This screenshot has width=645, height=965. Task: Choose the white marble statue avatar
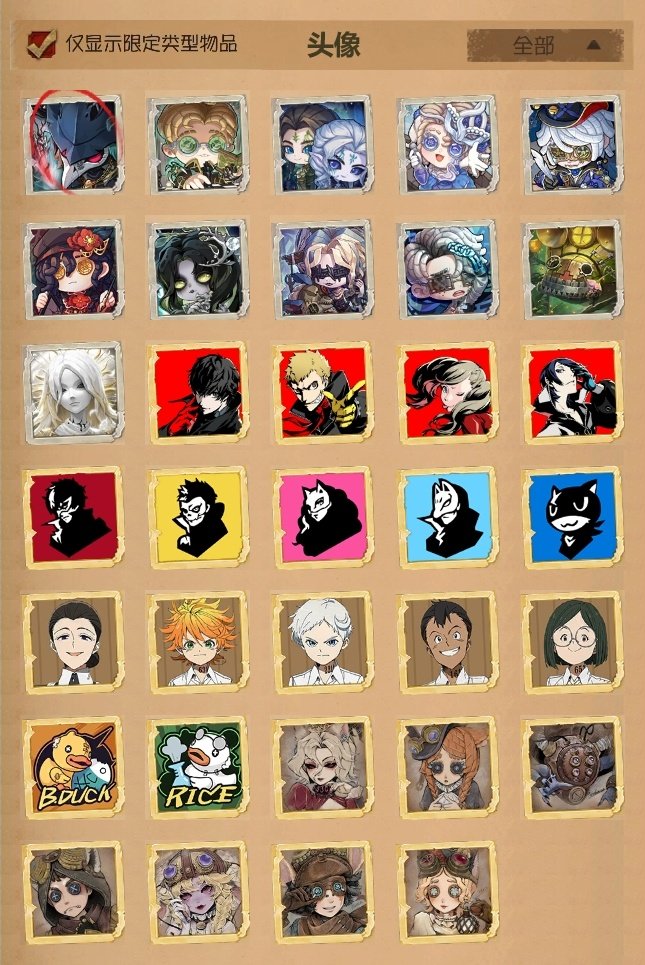click(72, 392)
